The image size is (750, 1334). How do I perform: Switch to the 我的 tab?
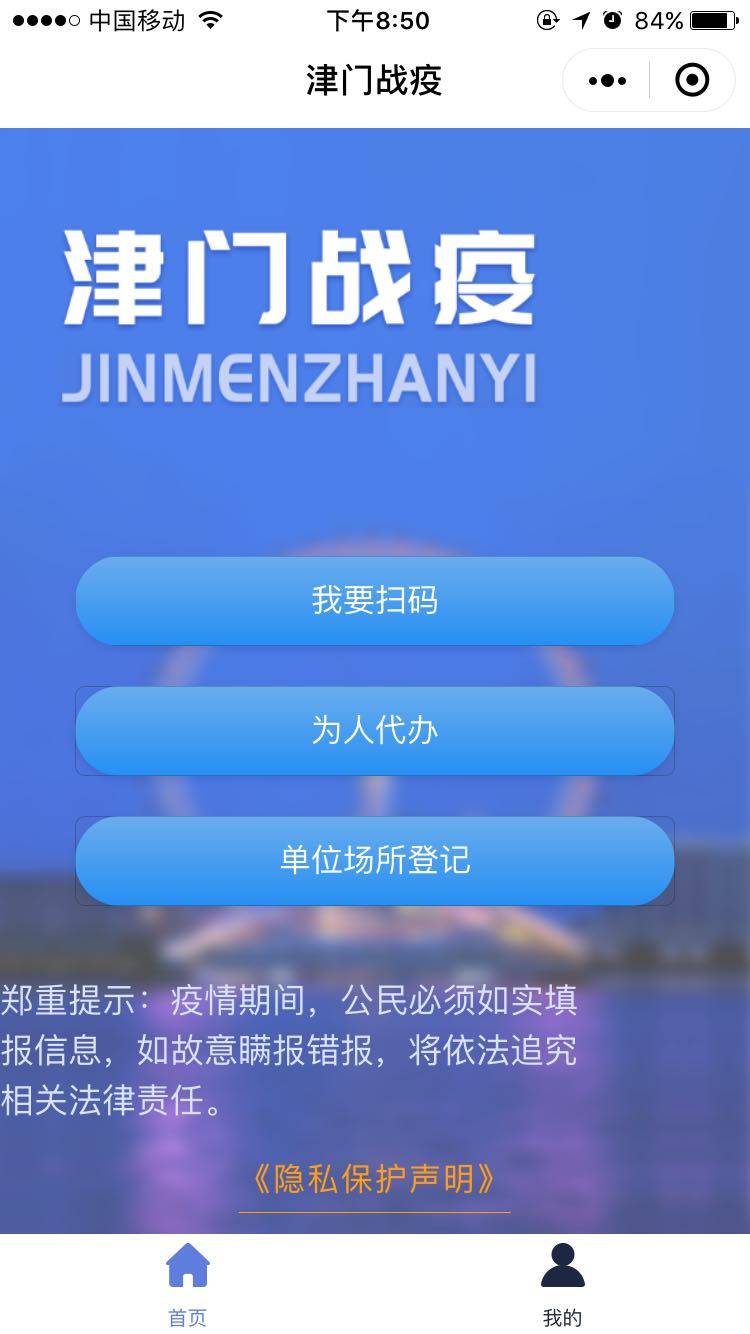pyautogui.click(x=562, y=1284)
